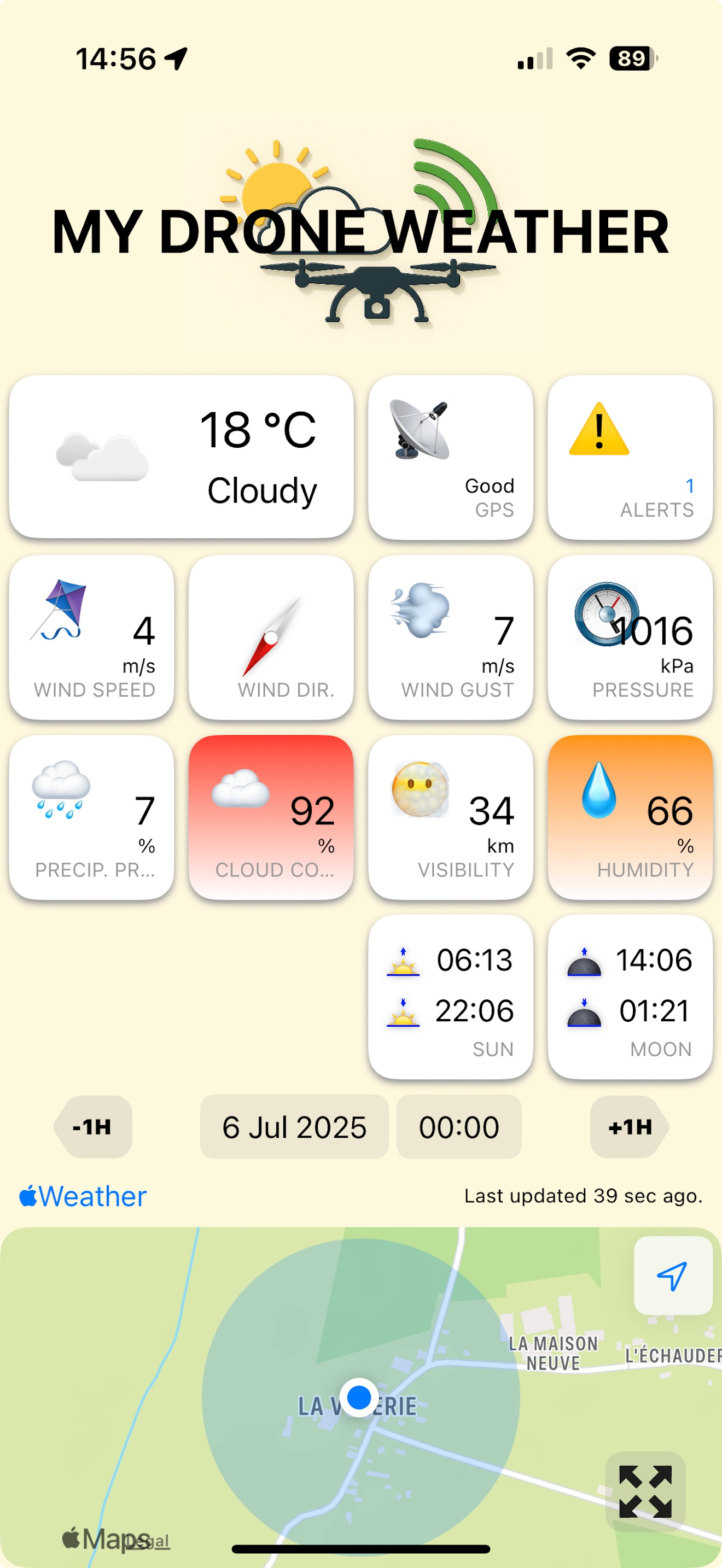The image size is (722, 1568).
Task: Open the Apple Weather attribution link
Action: pos(80,1195)
